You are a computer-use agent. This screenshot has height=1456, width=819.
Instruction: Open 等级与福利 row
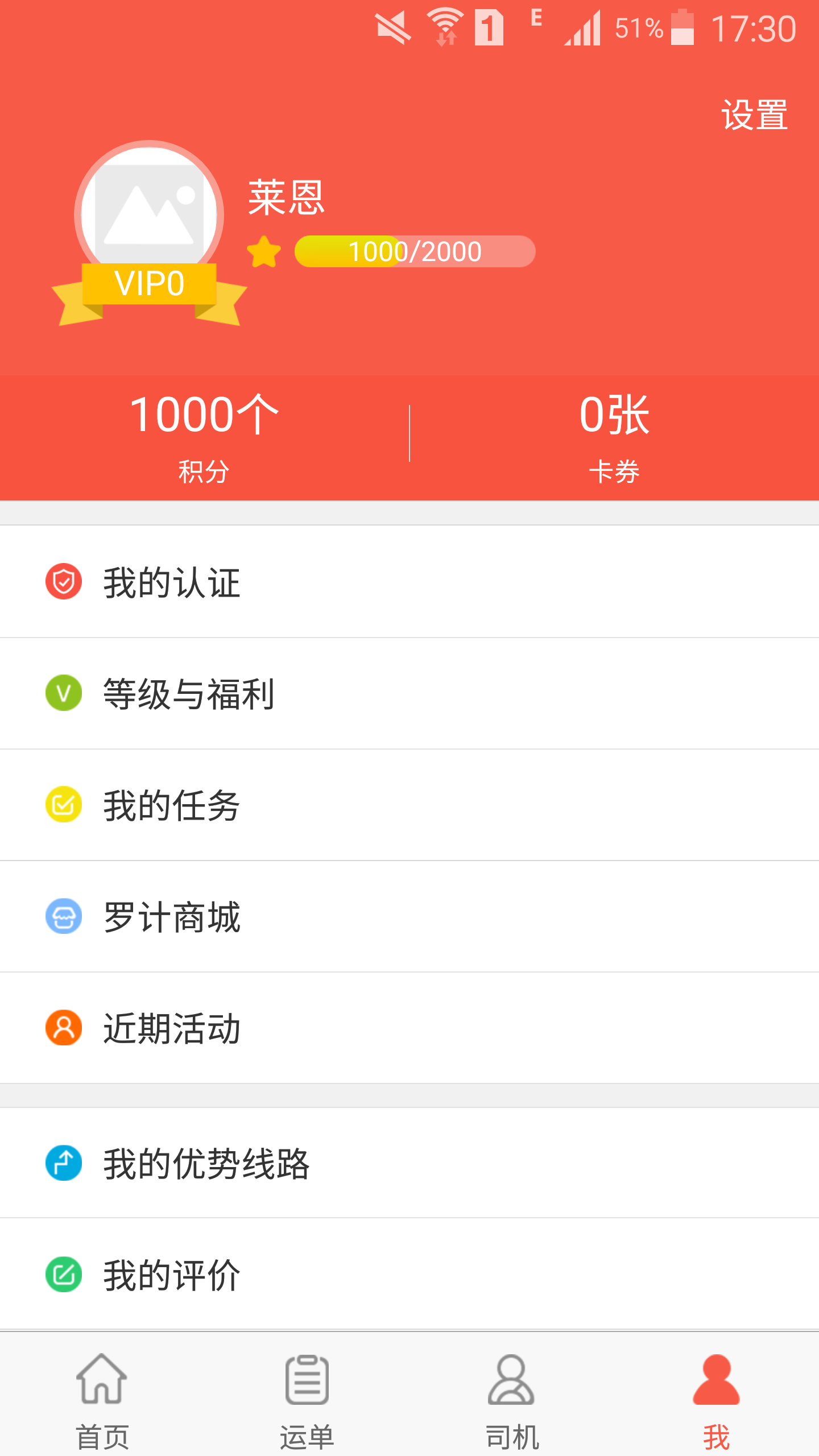[409, 693]
